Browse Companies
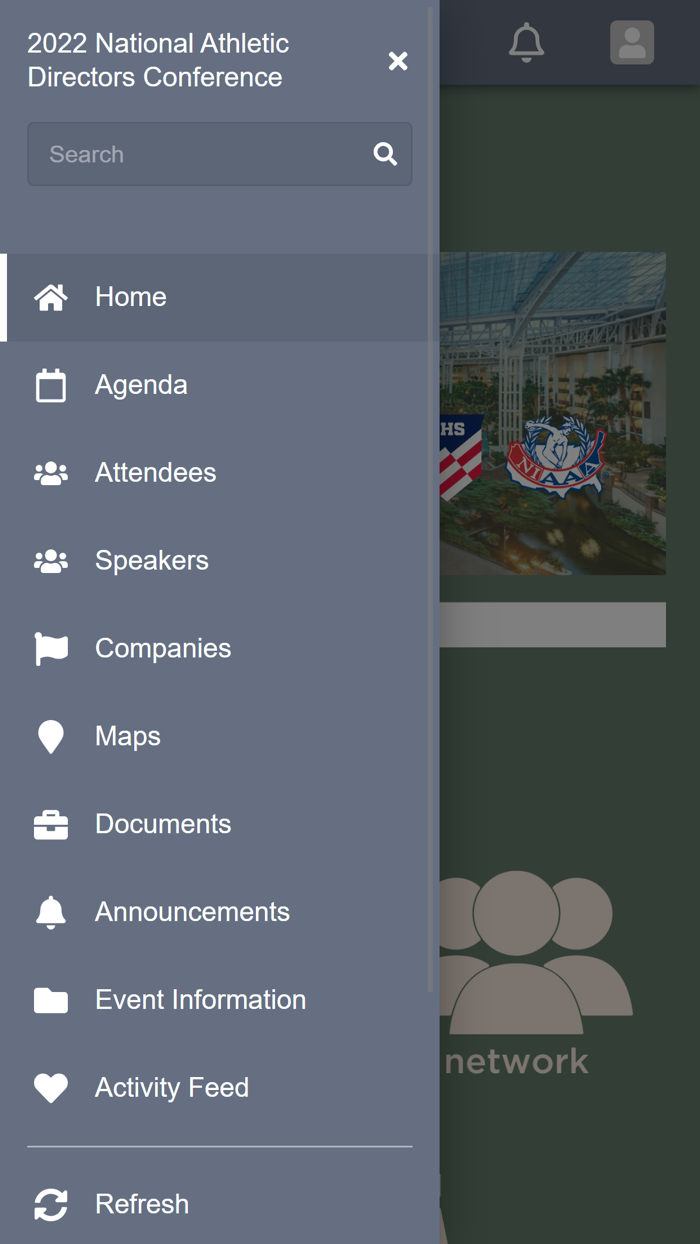The width and height of the screenshot is (700, 1244). [162, 649]
